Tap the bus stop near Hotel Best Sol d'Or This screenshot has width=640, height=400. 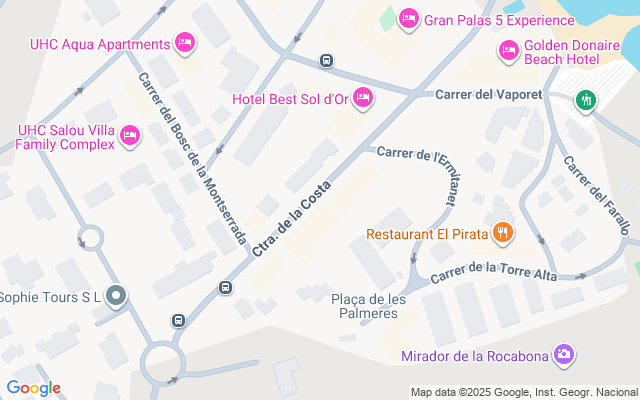pos(326,61)
